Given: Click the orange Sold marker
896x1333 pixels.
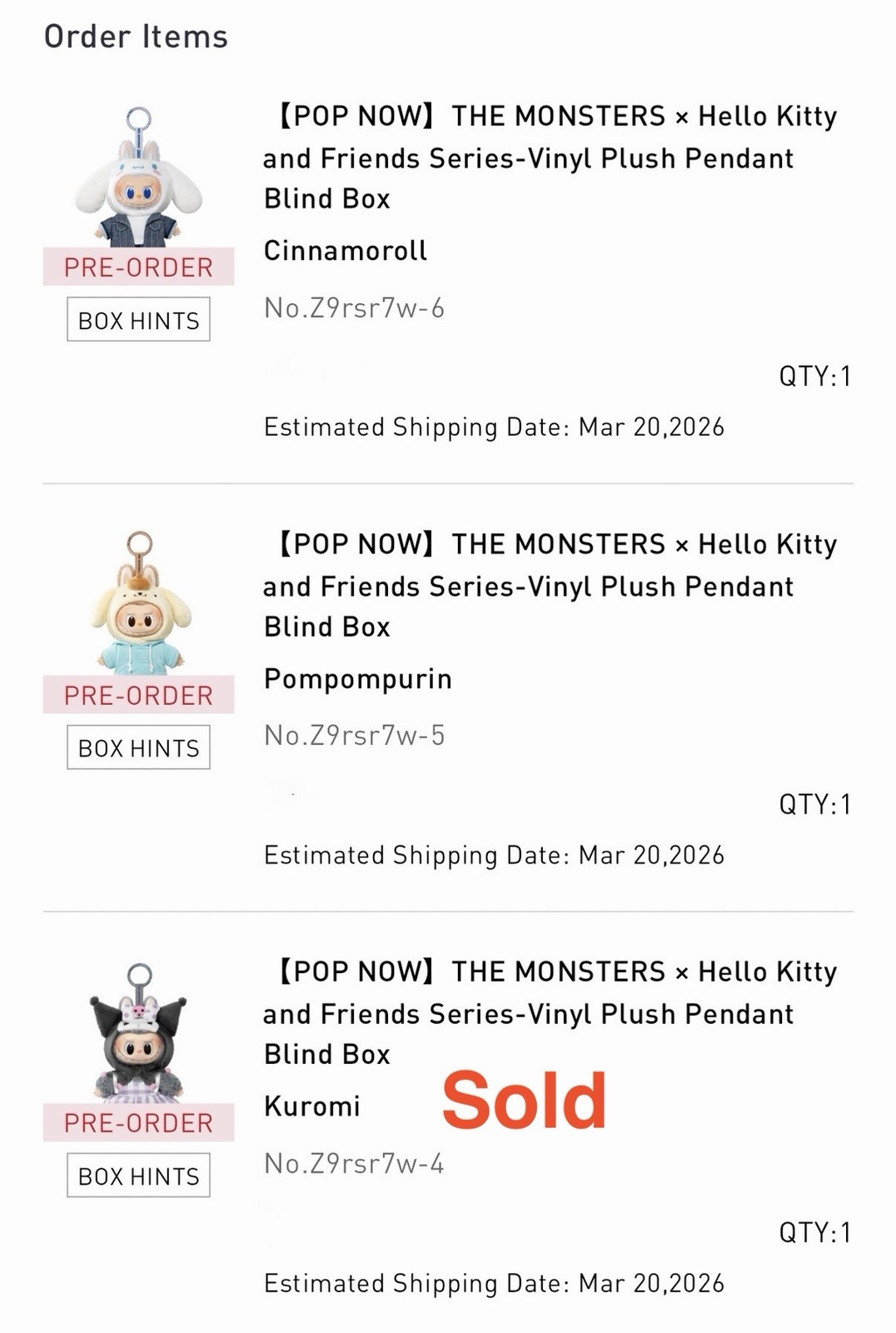Looking at the screenshot, I should (525, 1100).
